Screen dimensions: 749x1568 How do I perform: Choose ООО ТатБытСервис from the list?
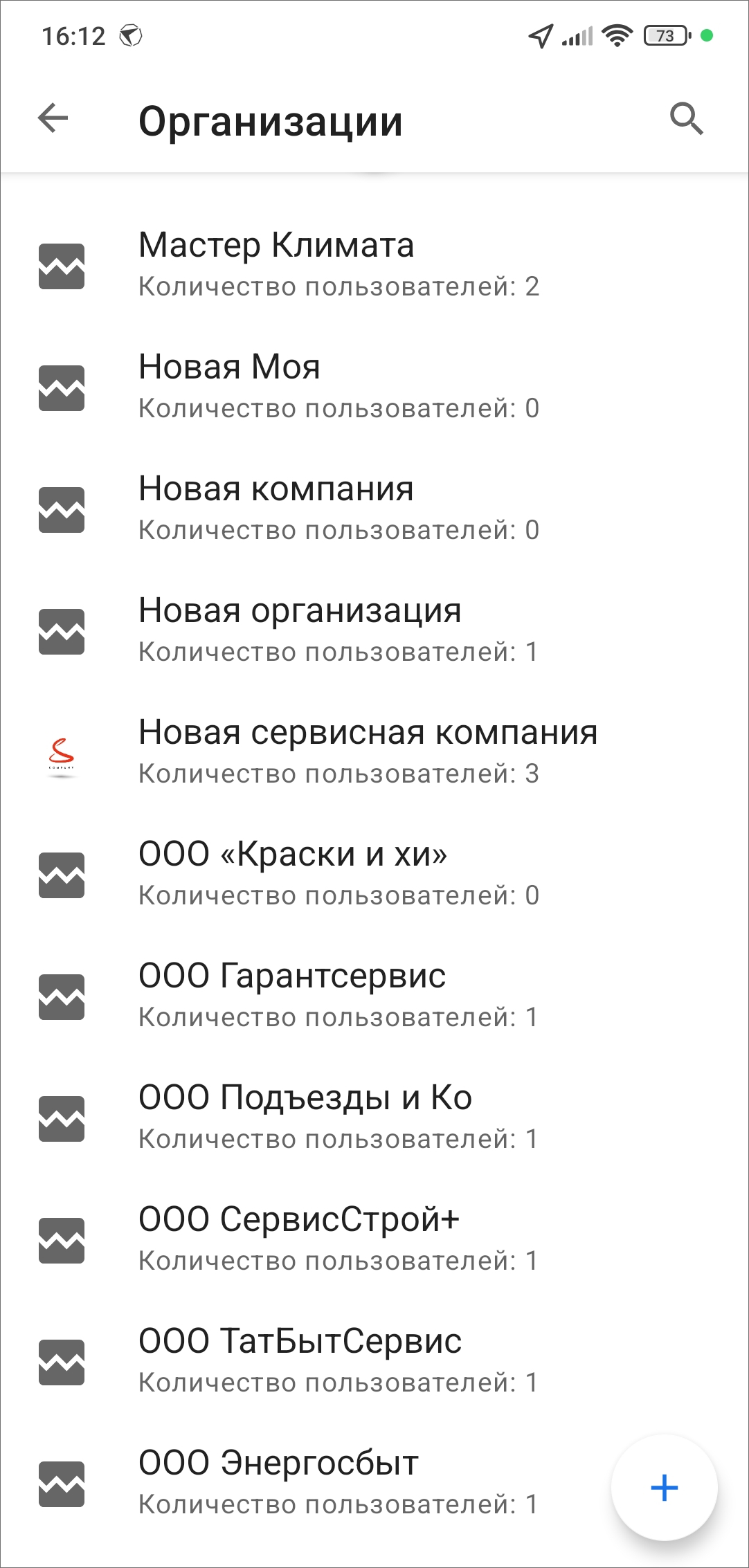click(339, 1361)
